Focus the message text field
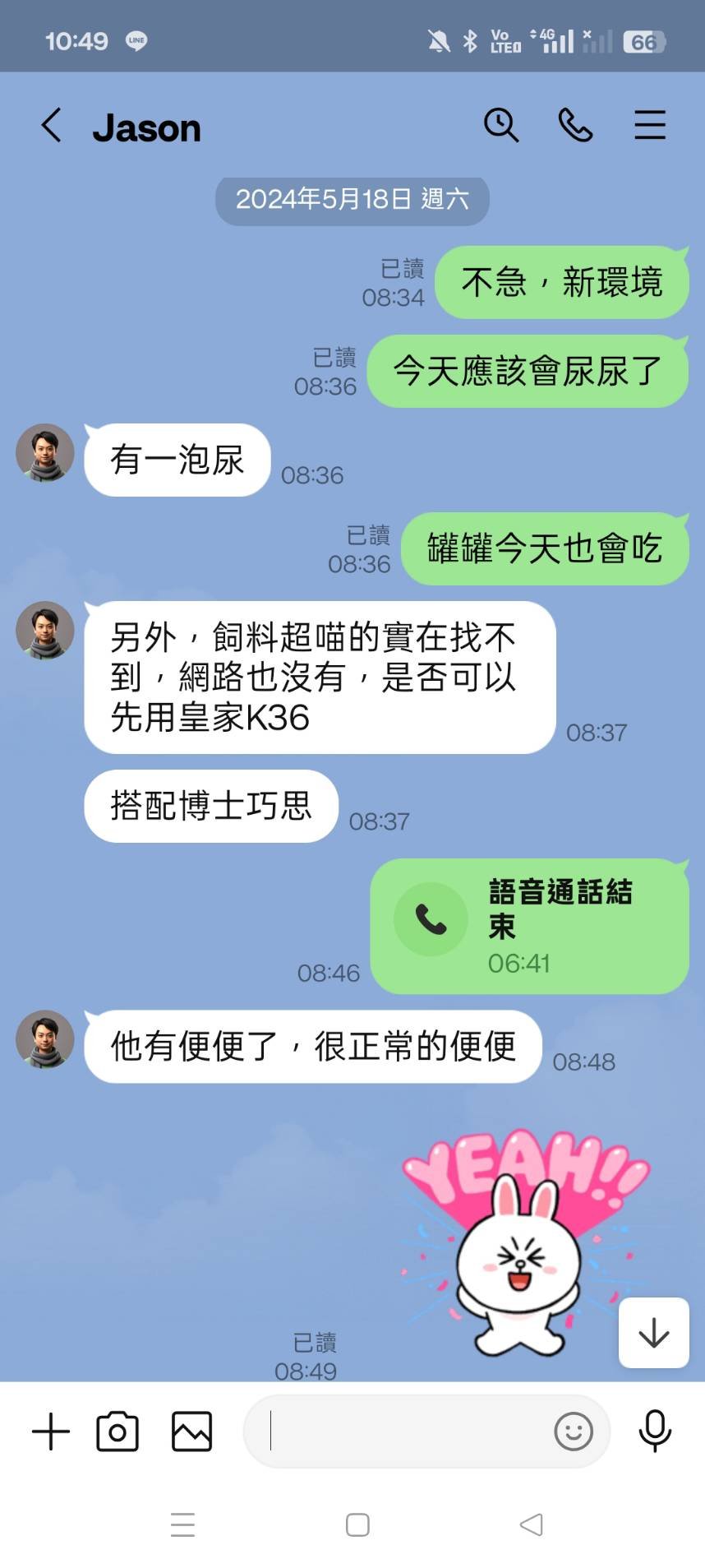The height and width of the screenshot is (1568, 705). pyautogui.click(x=403, y=1432)
